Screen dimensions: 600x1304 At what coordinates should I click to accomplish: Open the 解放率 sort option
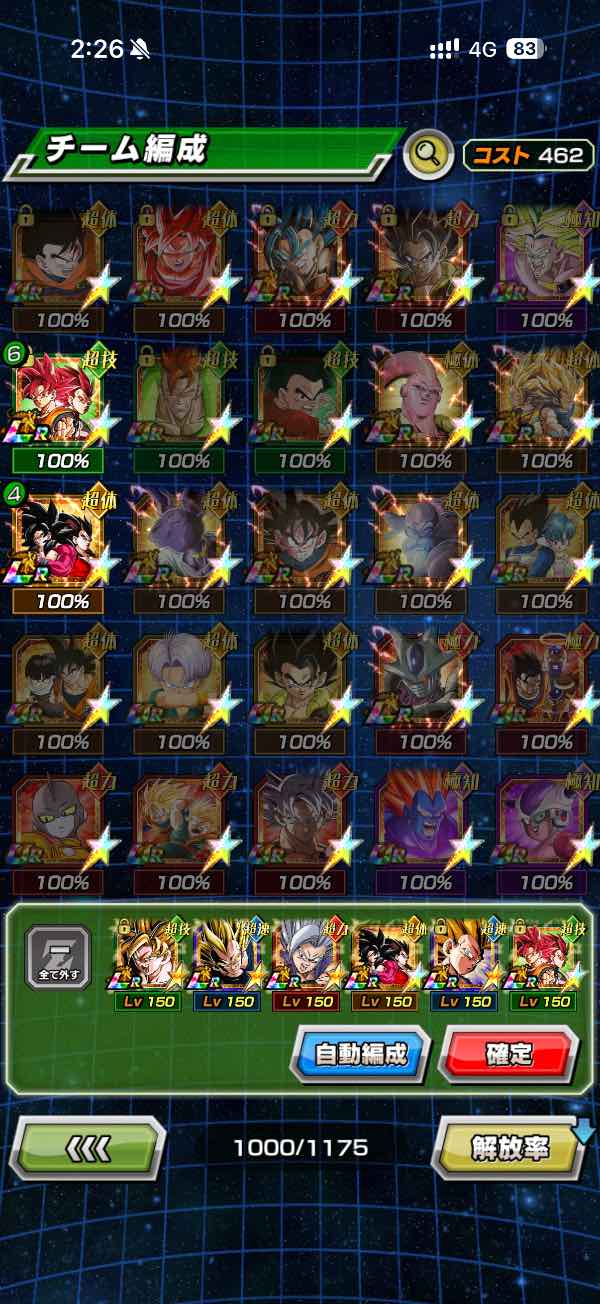point(511,1148)
